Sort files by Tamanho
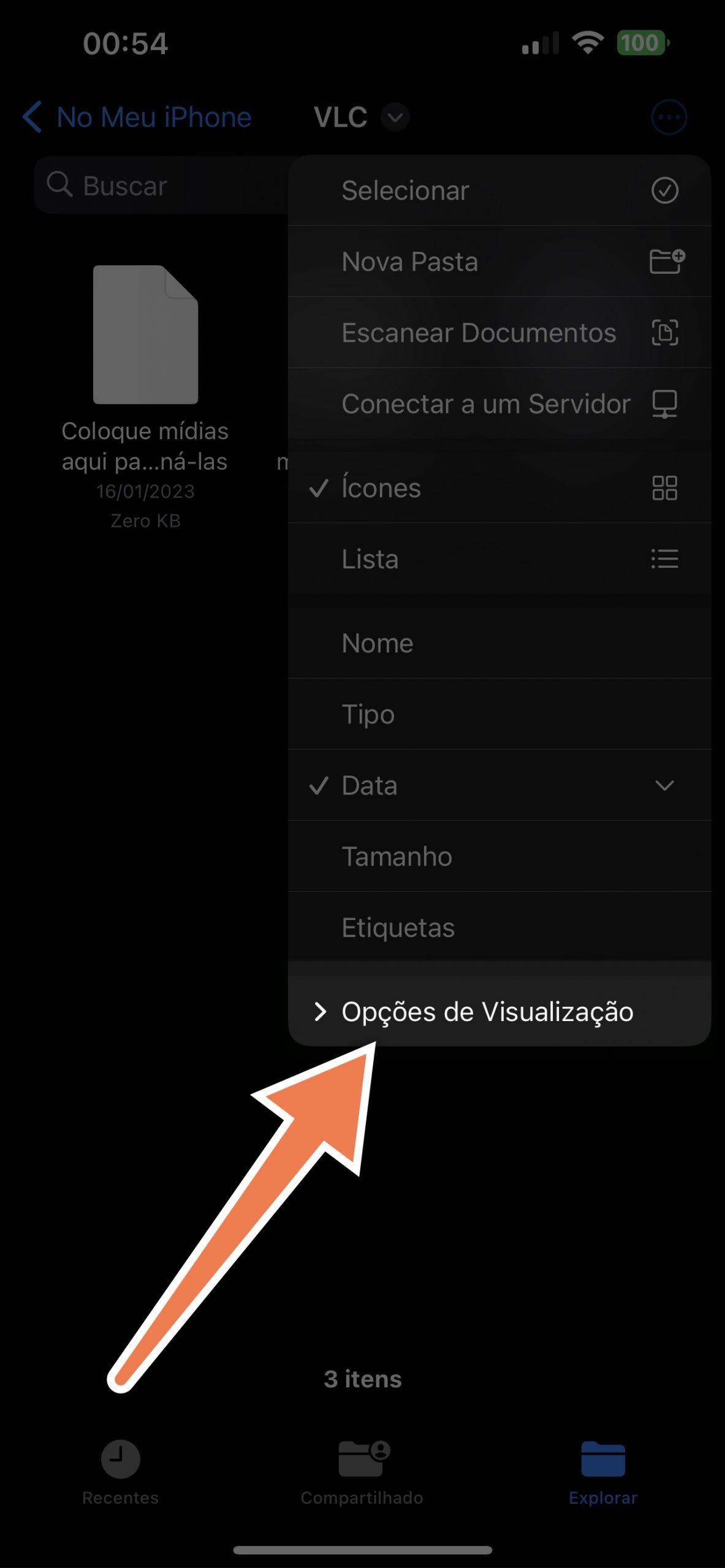Viewport: 725px width, 1568px height. pos(499,856)
